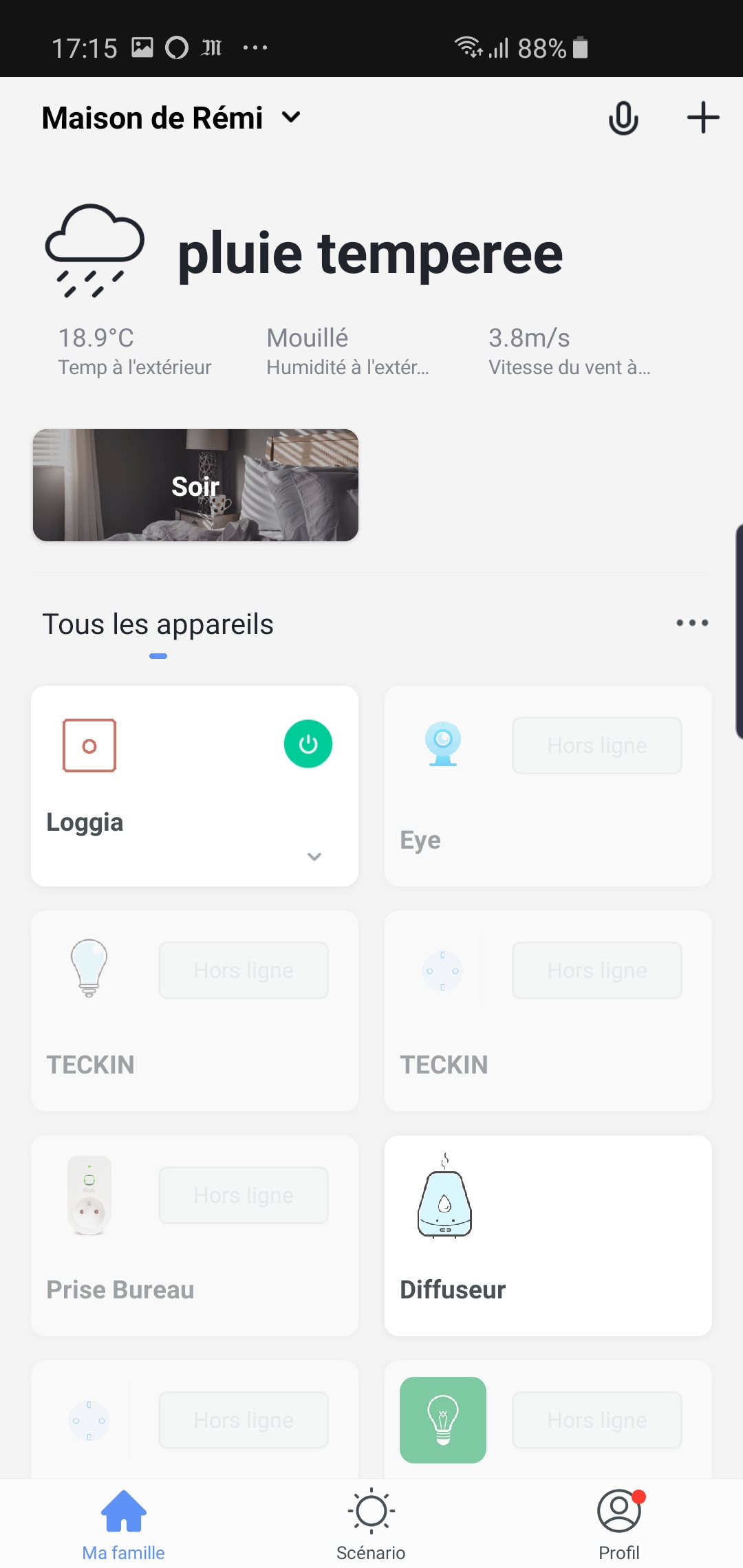
Task: Open the Maison de Rémi home dropdown
Action: click(171, 118)
